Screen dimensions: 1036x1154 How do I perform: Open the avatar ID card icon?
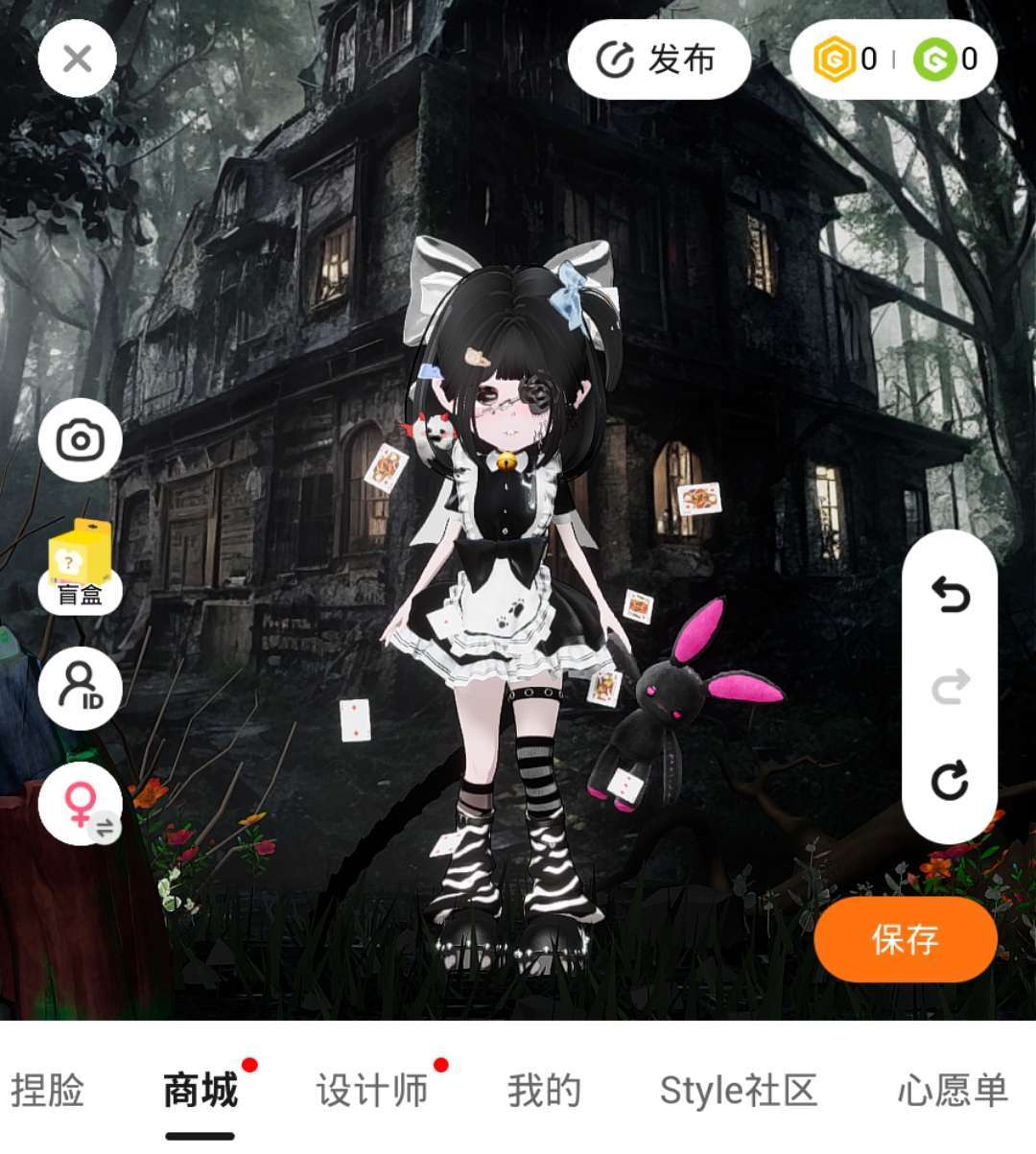click(80, 688)
